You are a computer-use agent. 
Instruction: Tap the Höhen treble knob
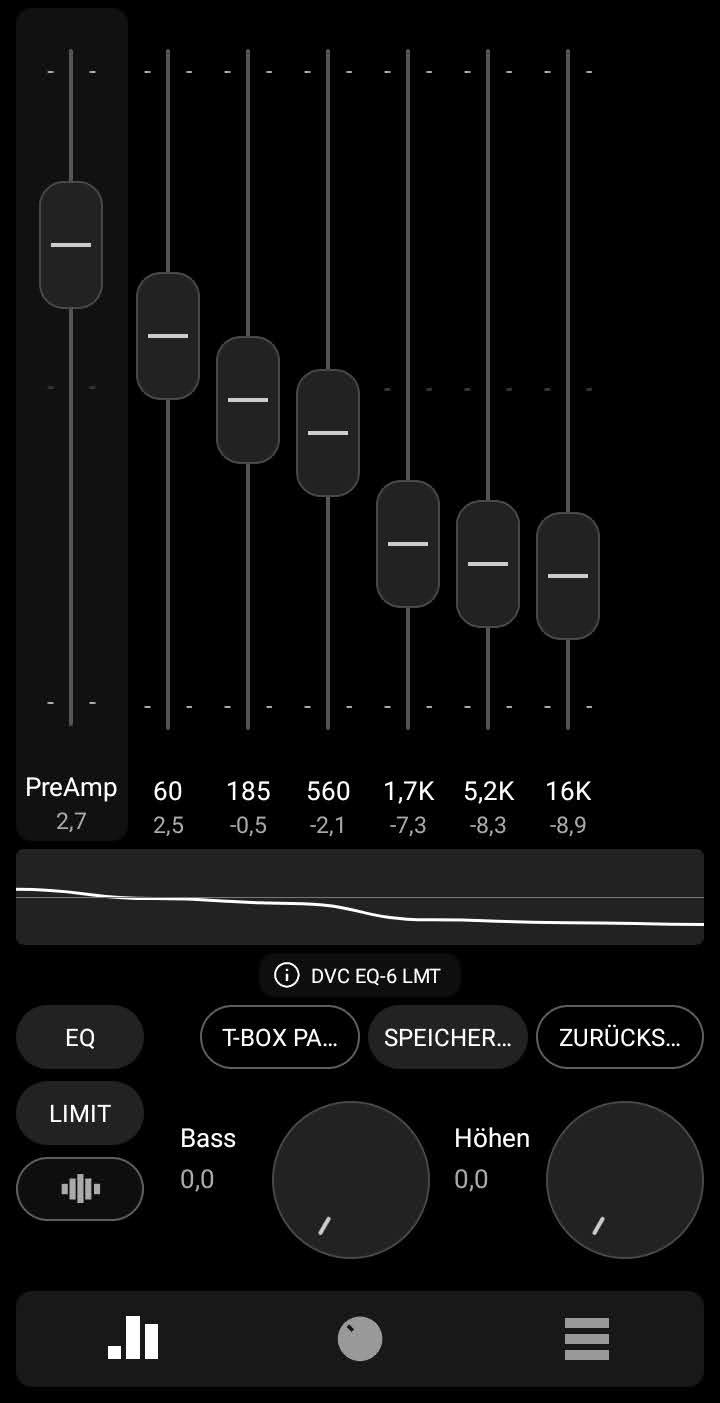tap(625, 1180)
